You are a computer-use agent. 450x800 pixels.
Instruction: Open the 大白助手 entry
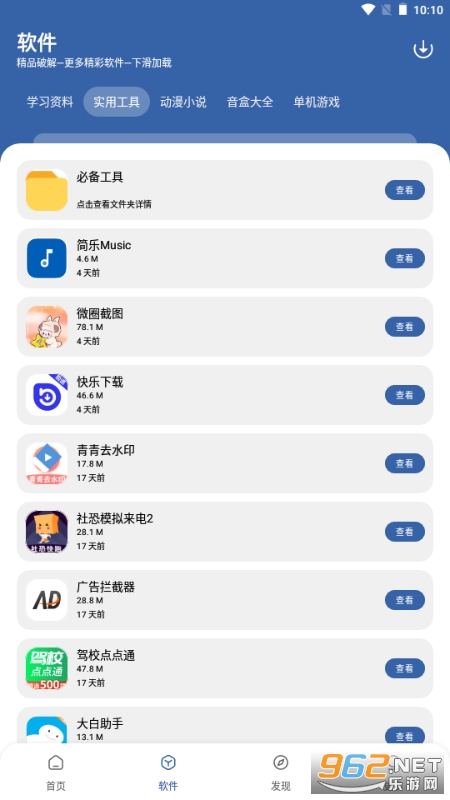pyautogui.click(x=225, y=726)
